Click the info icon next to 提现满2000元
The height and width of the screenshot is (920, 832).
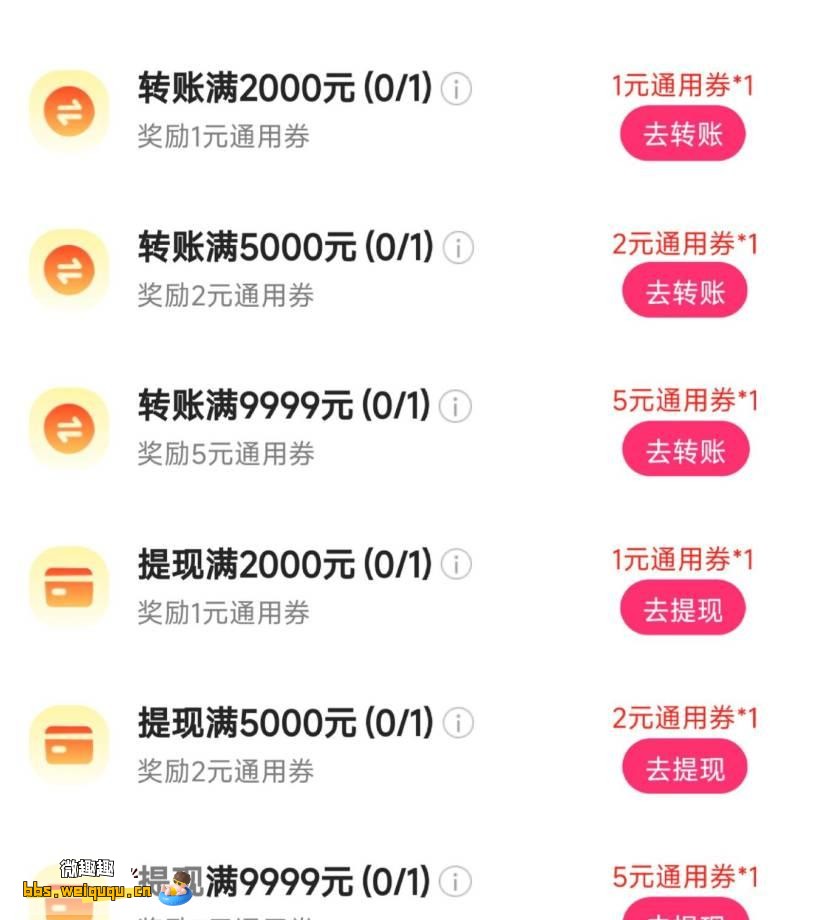coord(456,565)
